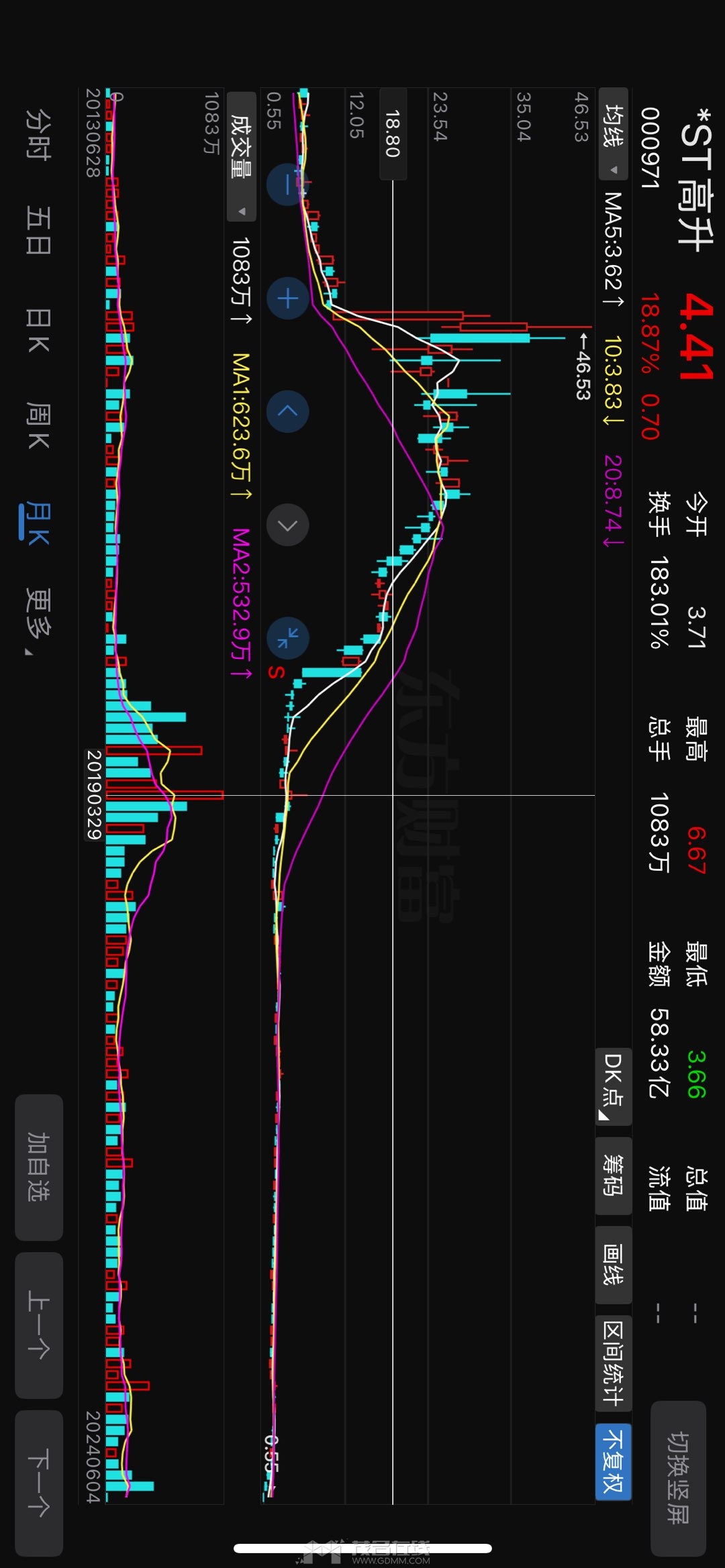Open the 筹码 chip distribution
725x1568 pixels.
[613, 1175]
